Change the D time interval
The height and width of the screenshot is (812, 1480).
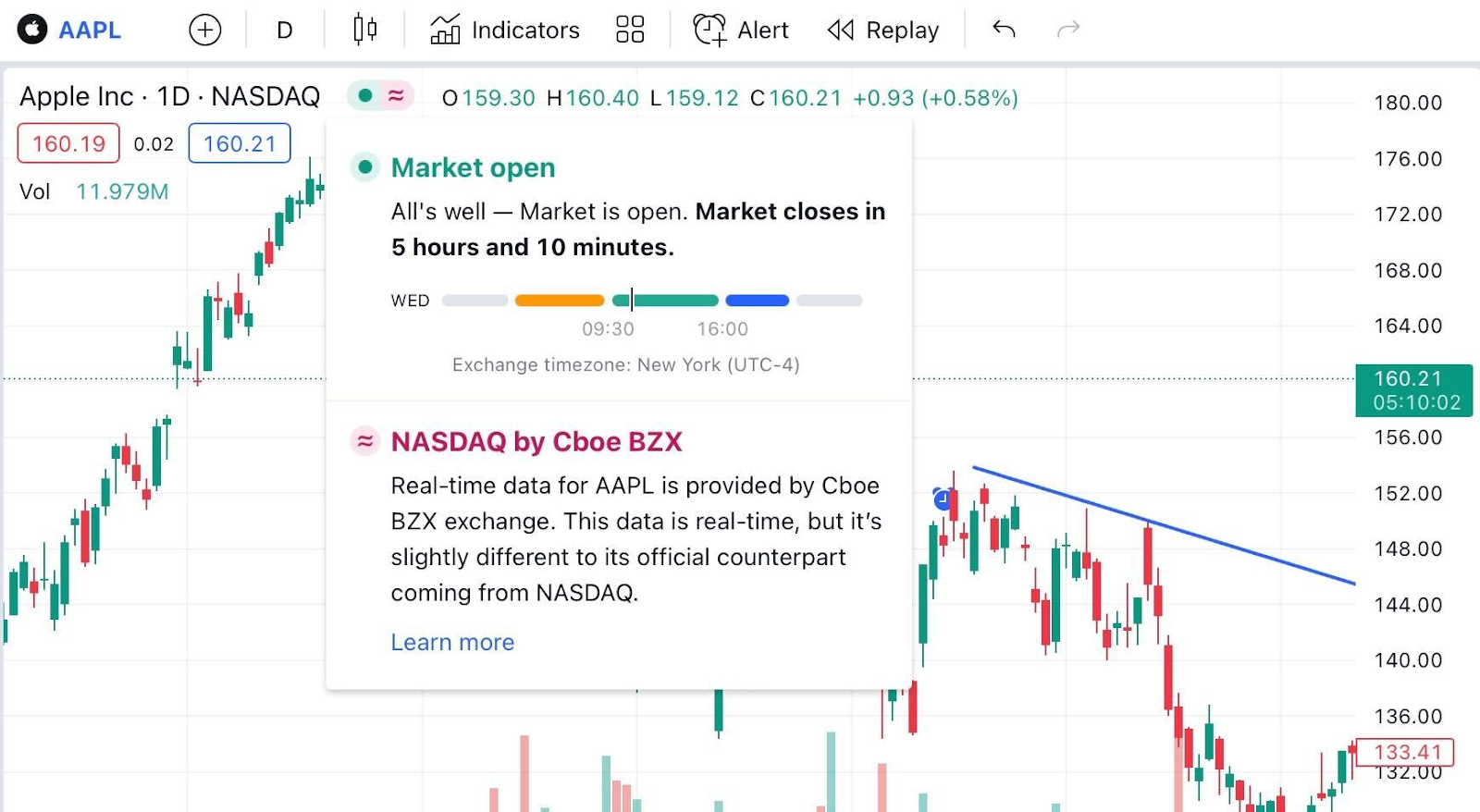[x=285, y=30]
